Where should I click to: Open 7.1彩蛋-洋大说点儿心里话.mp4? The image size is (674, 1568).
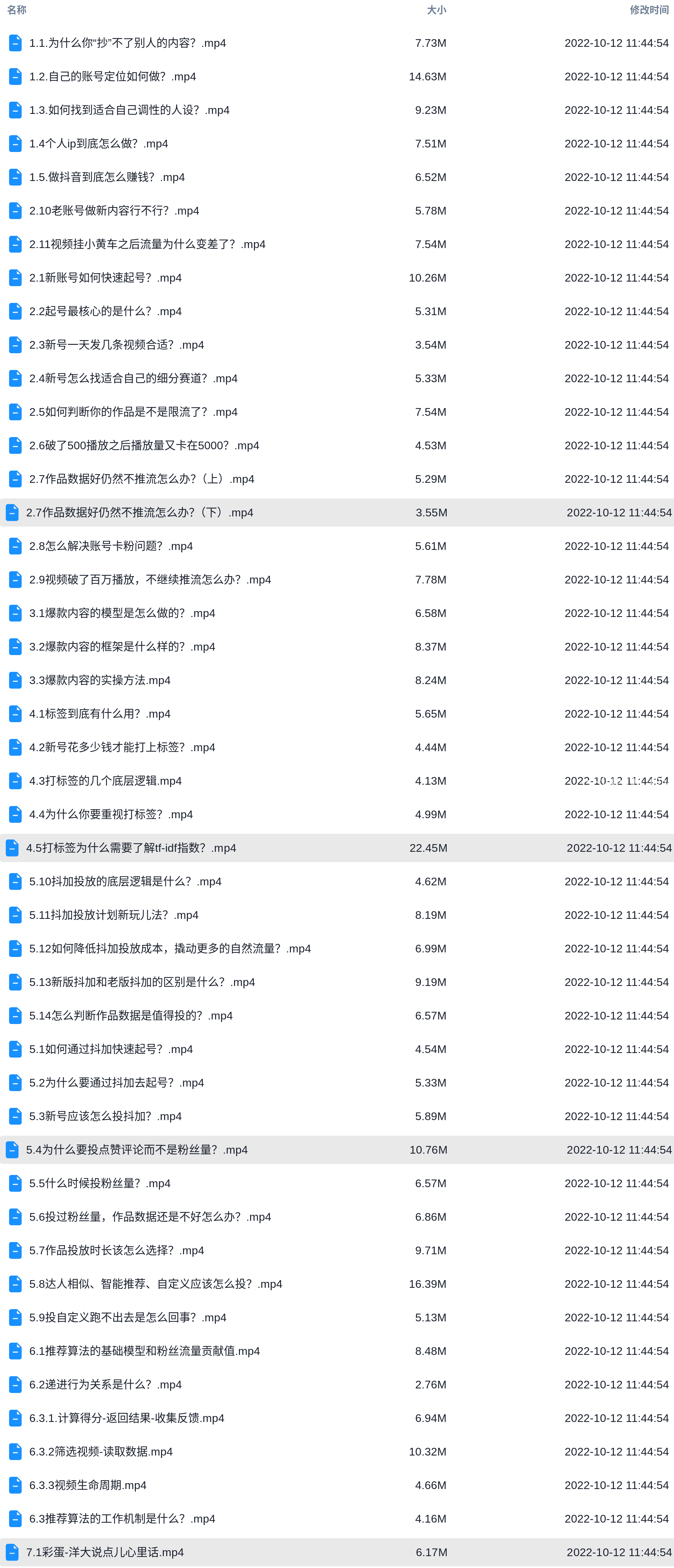coord(105,1552)
